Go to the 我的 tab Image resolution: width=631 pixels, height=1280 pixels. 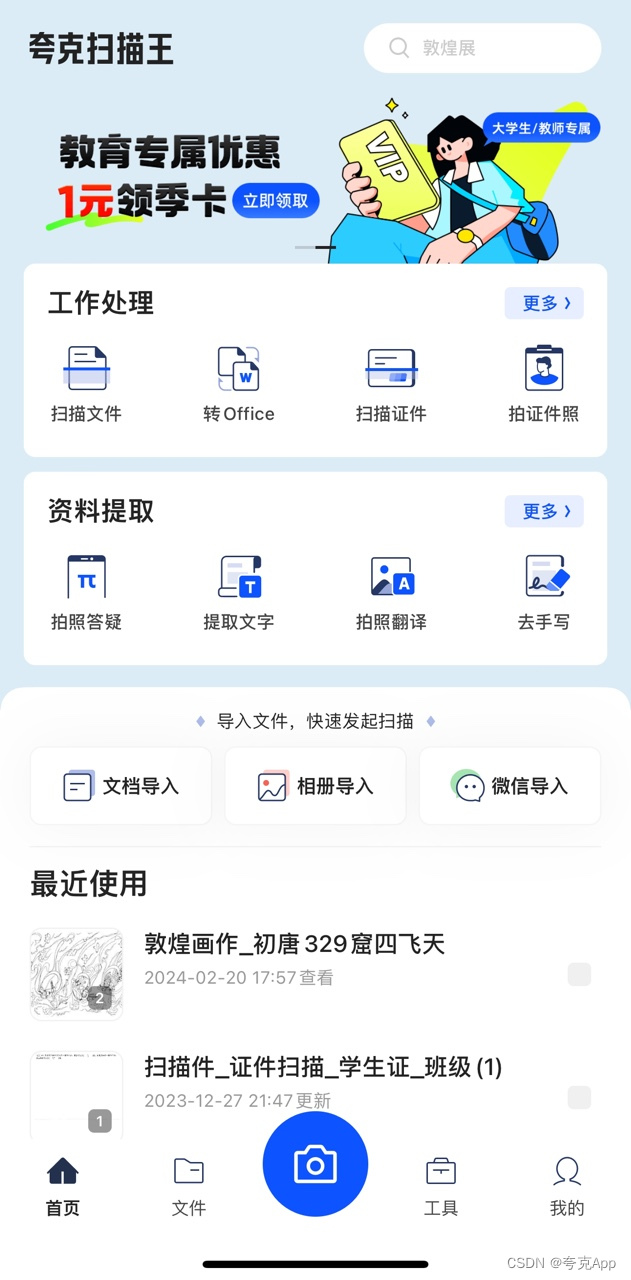pyautogui.click(x=567, y=1186)
